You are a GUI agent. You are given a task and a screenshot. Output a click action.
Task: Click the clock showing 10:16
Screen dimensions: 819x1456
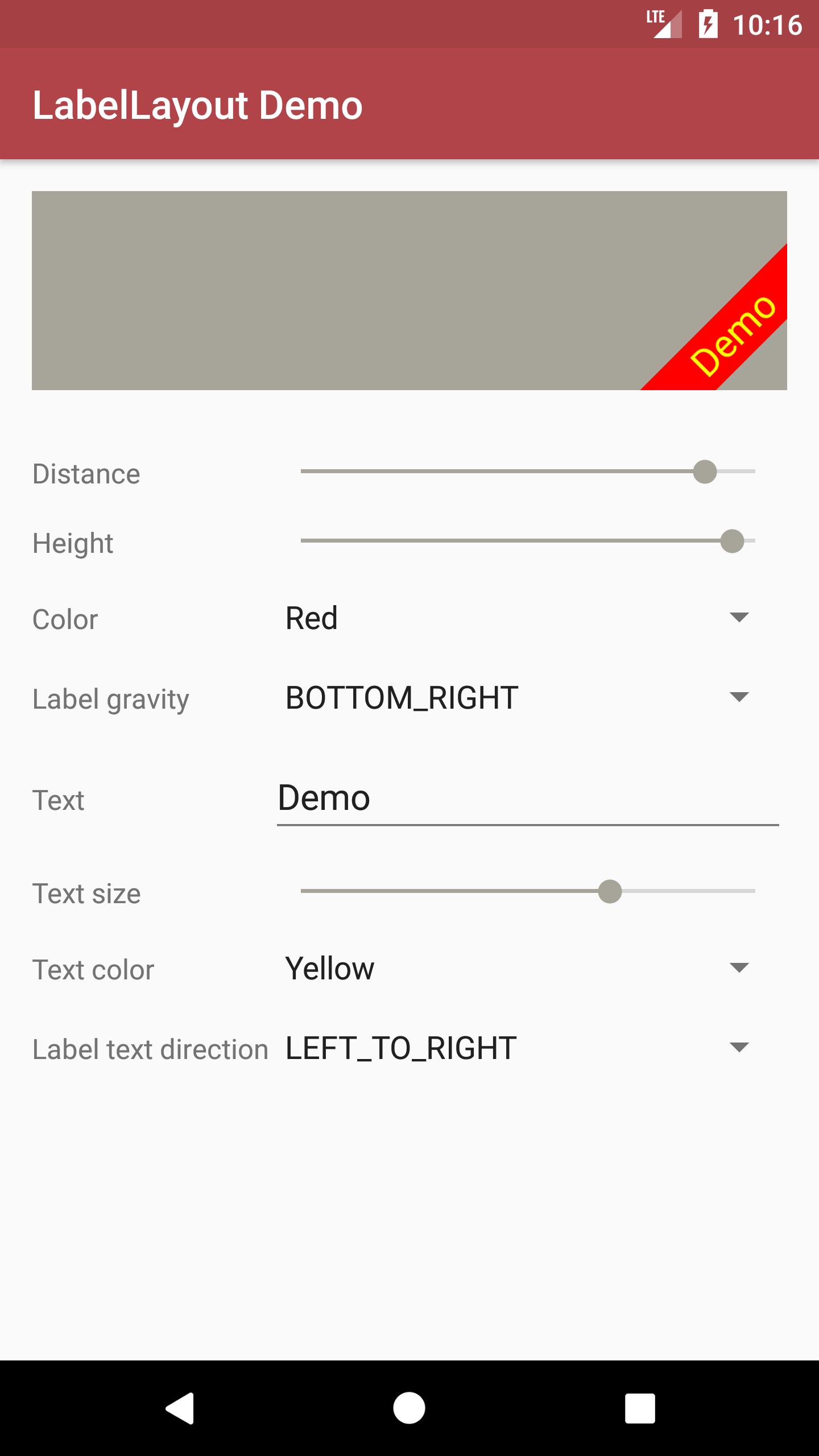pos(767,24)
